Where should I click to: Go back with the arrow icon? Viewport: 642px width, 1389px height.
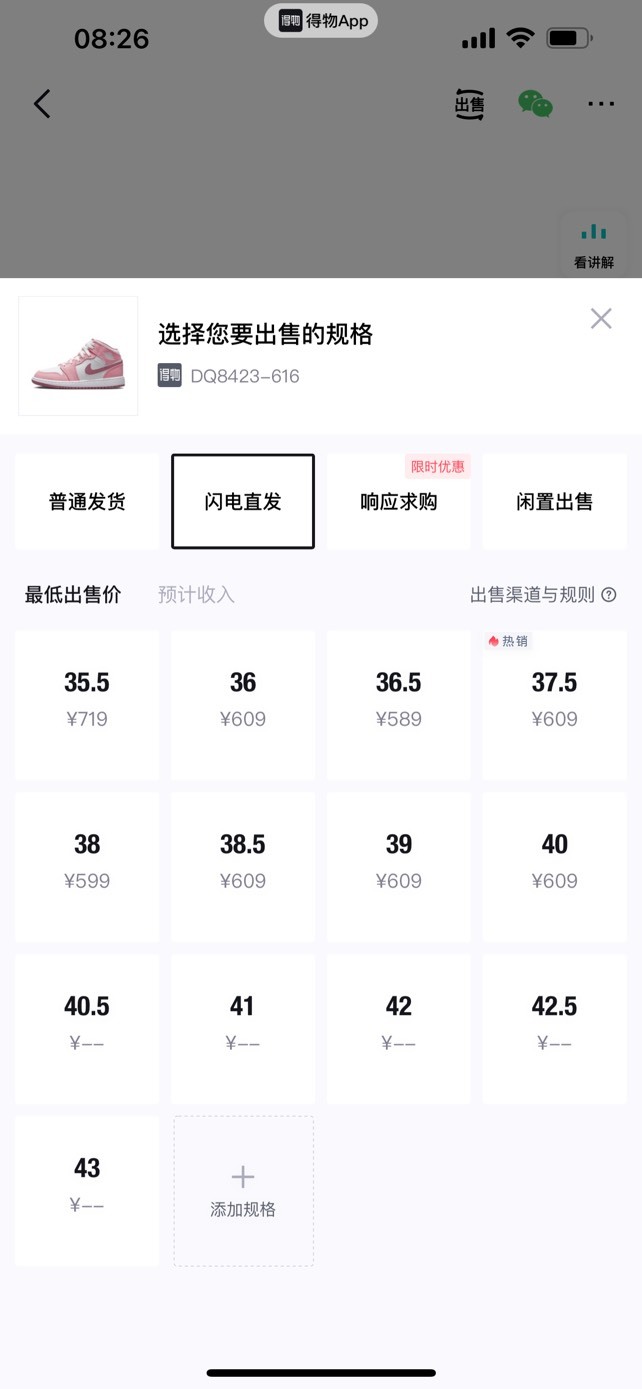click(42, 103)
